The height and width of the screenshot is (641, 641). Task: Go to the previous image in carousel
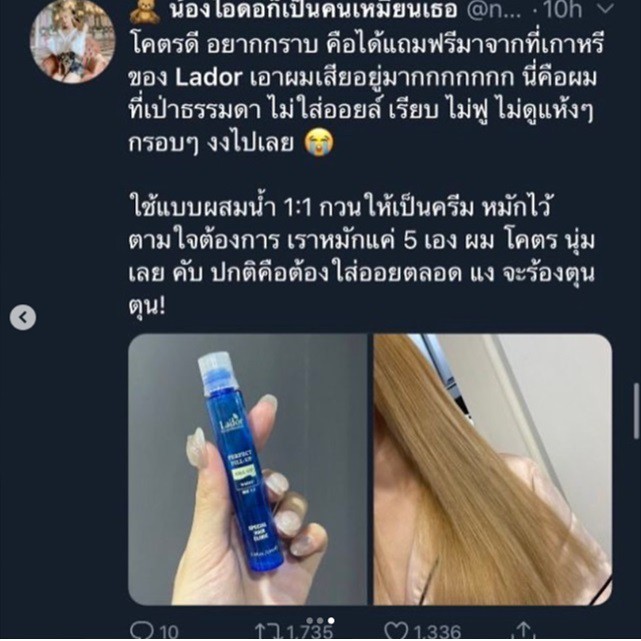click(23, 317)
